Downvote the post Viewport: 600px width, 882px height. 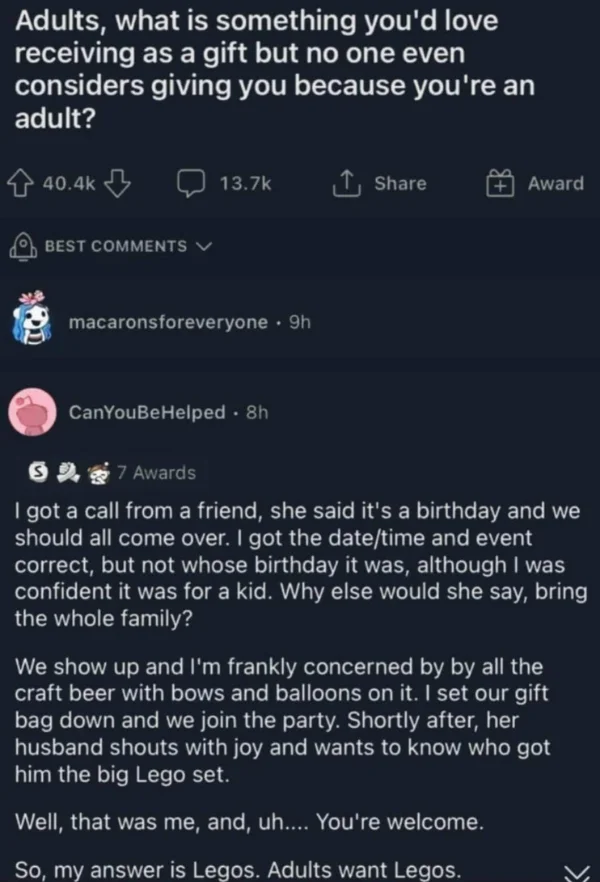pos(118,183)
